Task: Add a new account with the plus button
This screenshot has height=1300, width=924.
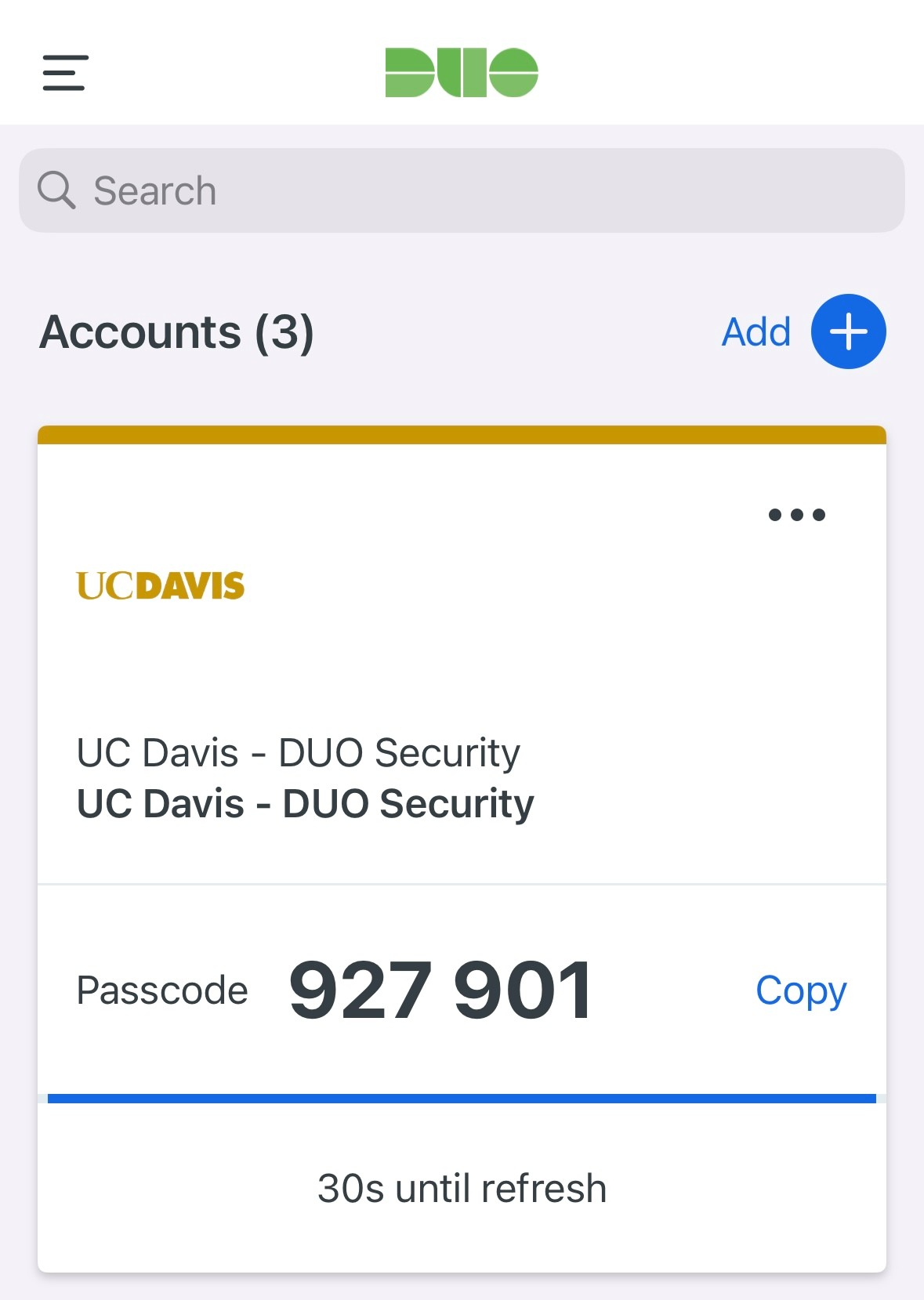Action: [848, 331]
